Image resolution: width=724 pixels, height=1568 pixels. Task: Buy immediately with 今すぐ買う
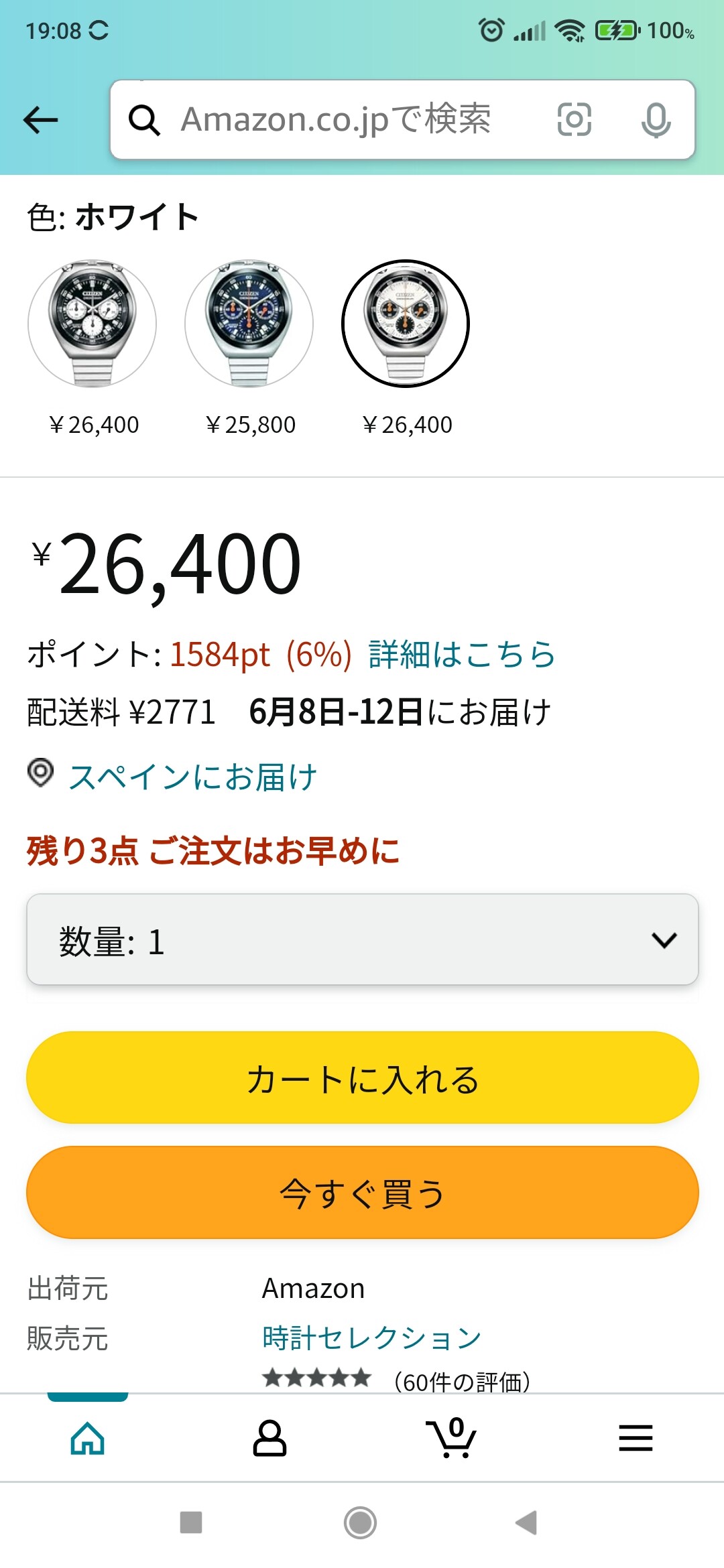click(362, 1193)
